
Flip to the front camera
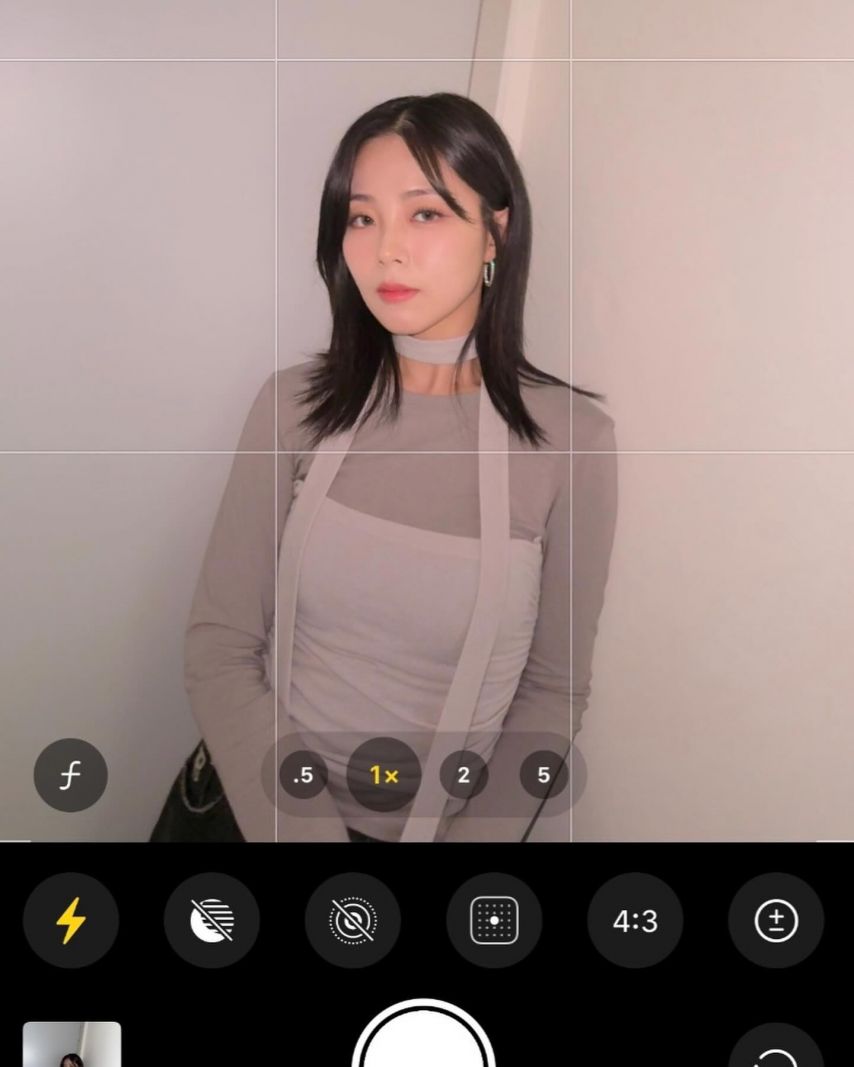click(x=776, y=1050)
